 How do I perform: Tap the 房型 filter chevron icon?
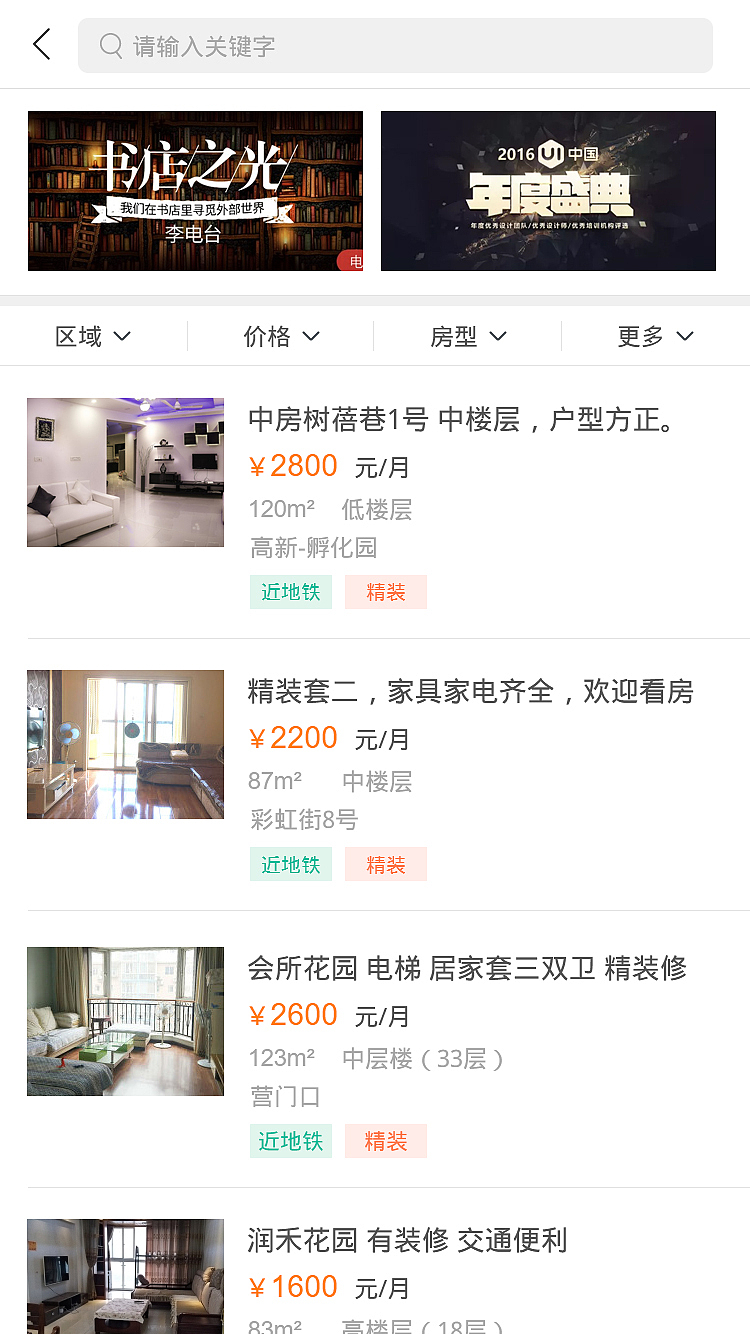(500, 336)
